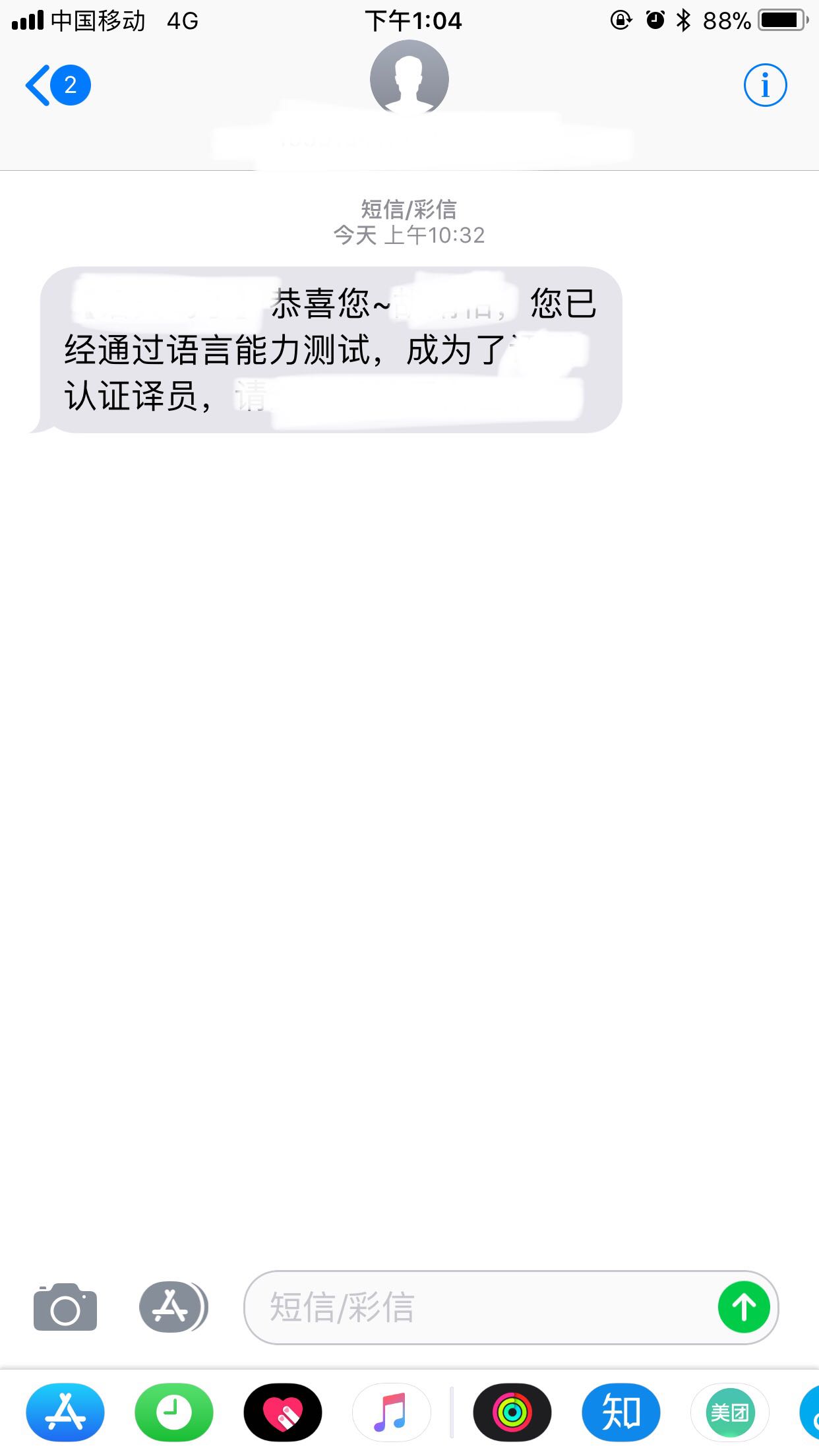Go back to the message list
Viewport: 819px width, 1456px height.
pyautogui.click(x=57, y=85)
